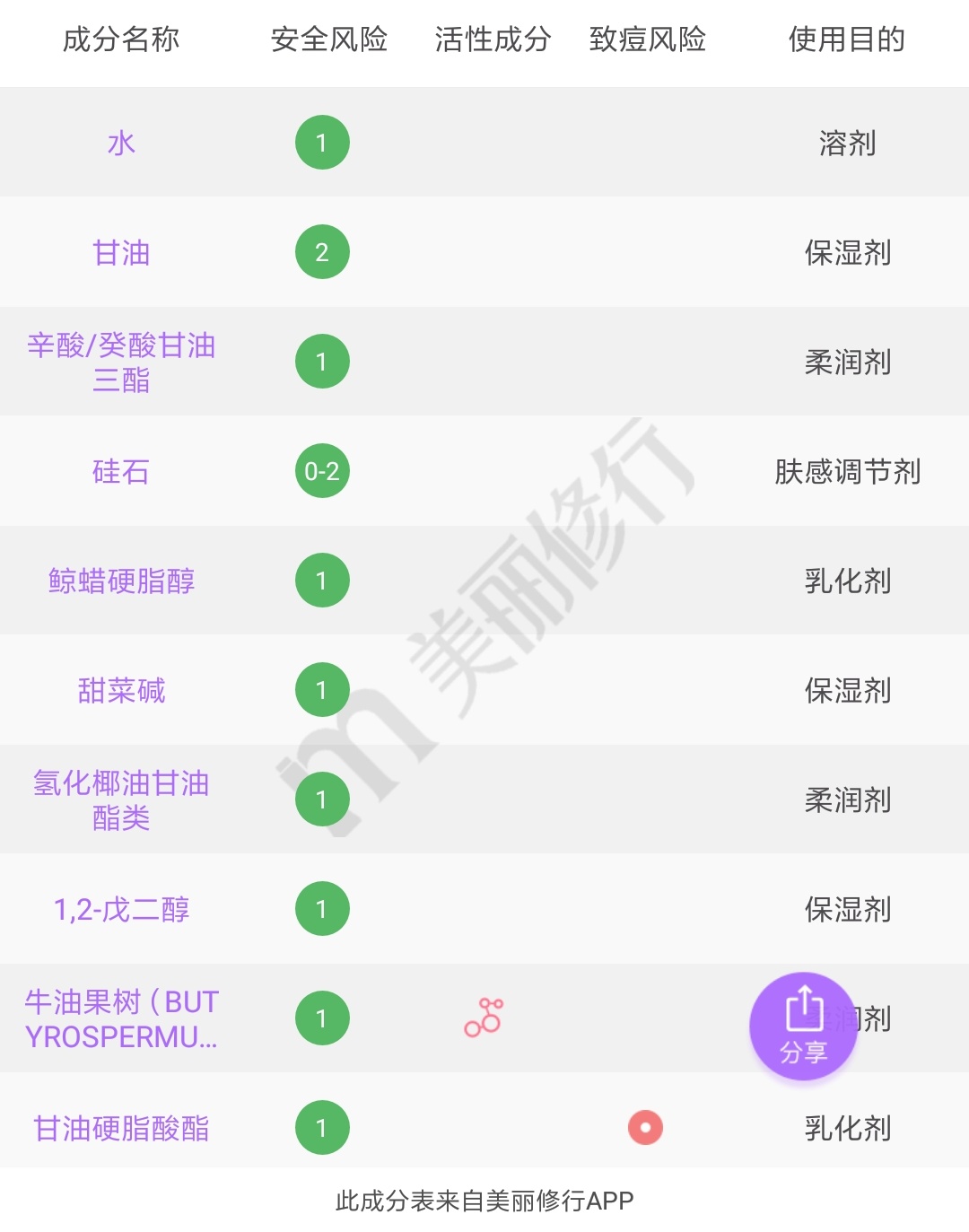Open details for 甘油硬脂酸酯
Screen dimensions: 969x1232
pos(123,1128)
